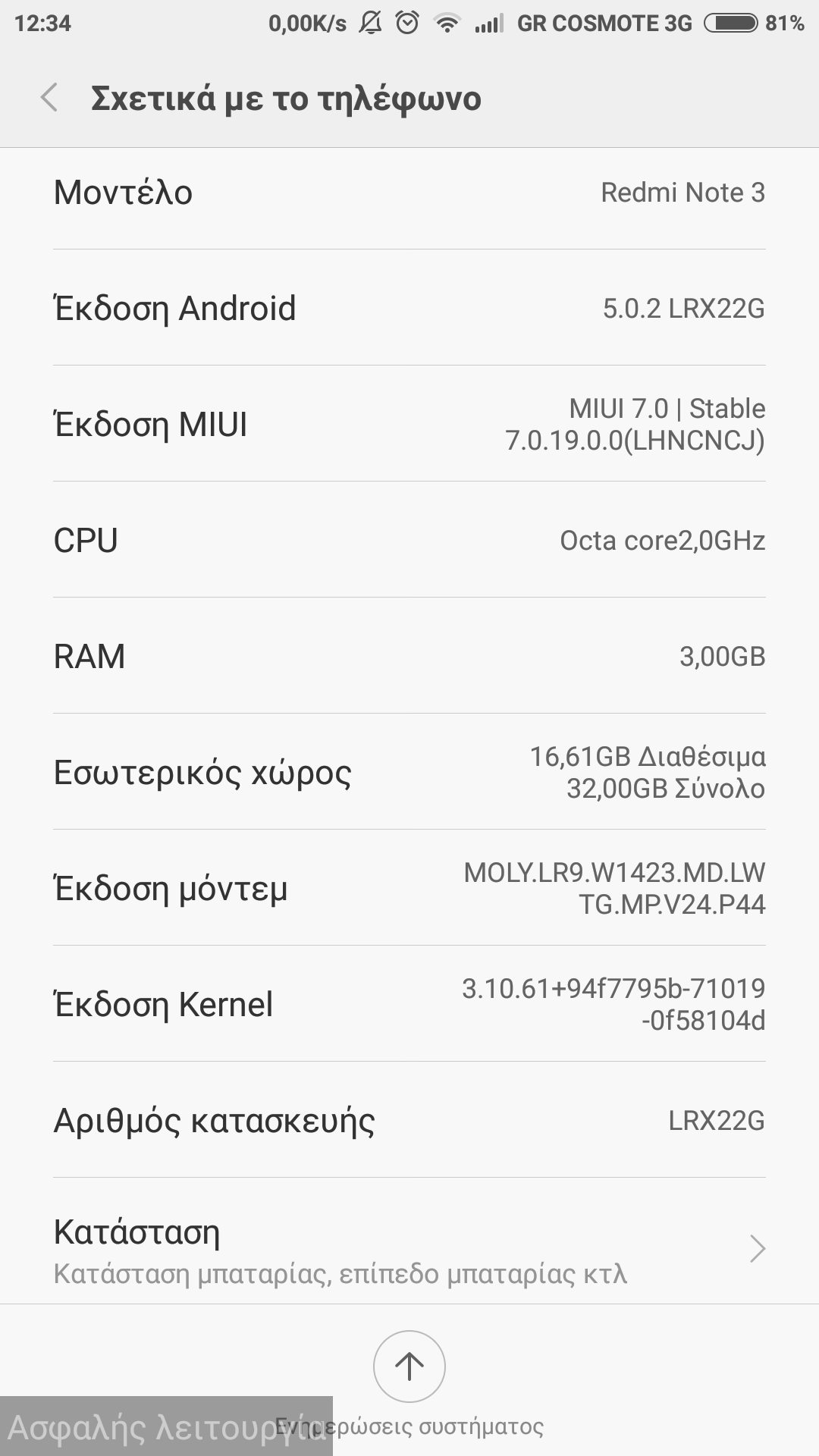
Task: Open the Κατάσταση row
Action: 409,1250
